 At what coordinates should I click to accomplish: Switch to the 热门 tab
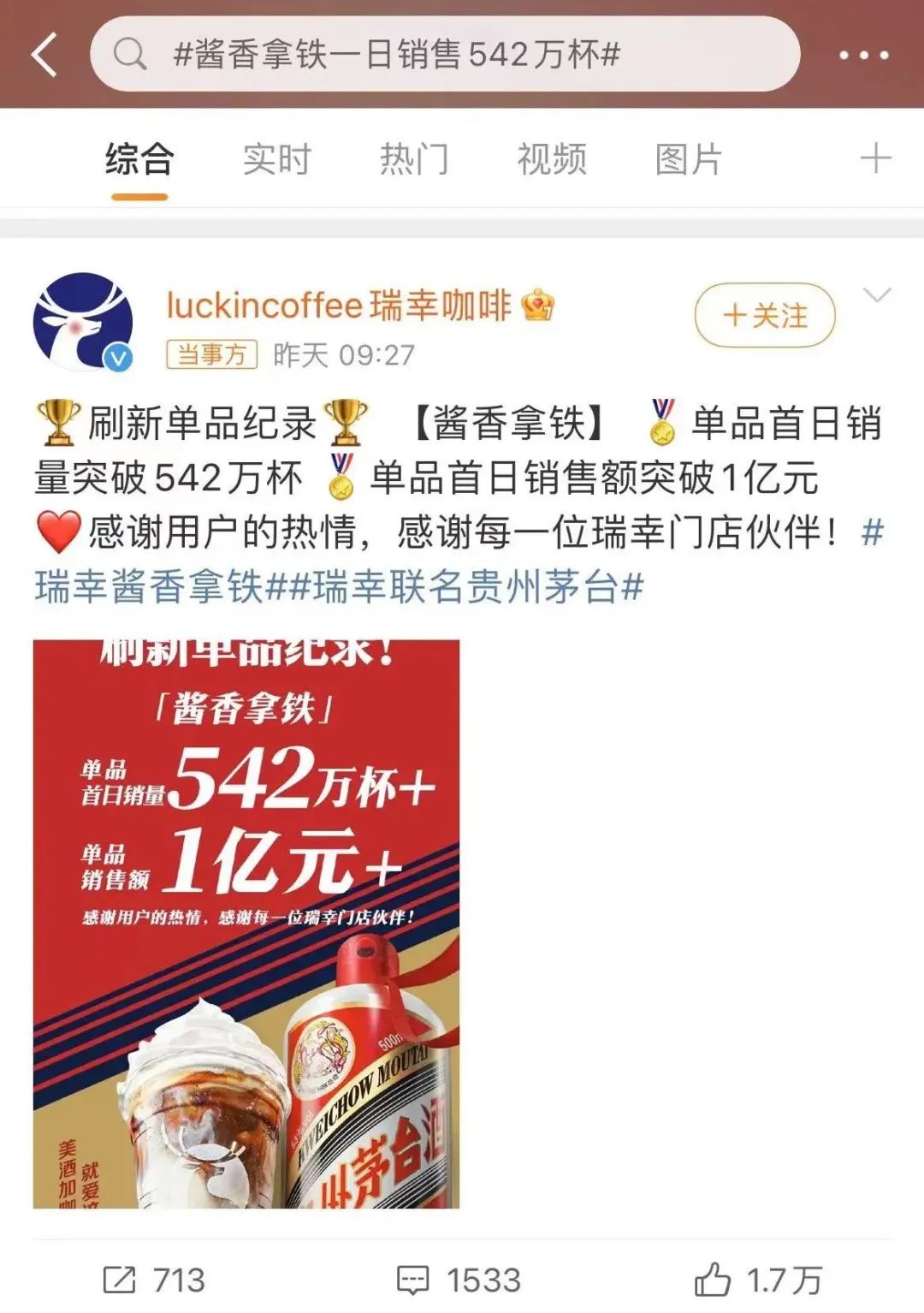point(414,160)
